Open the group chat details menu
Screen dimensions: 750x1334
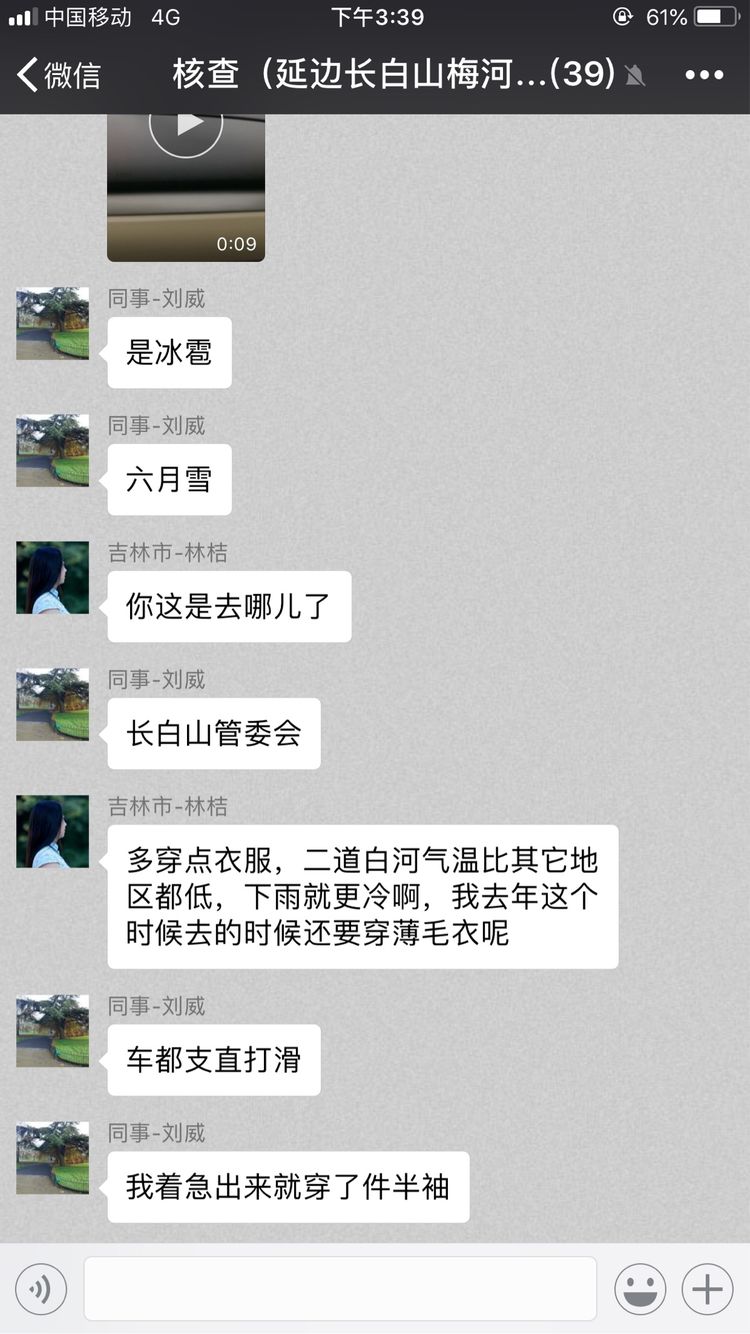(704, 75)
